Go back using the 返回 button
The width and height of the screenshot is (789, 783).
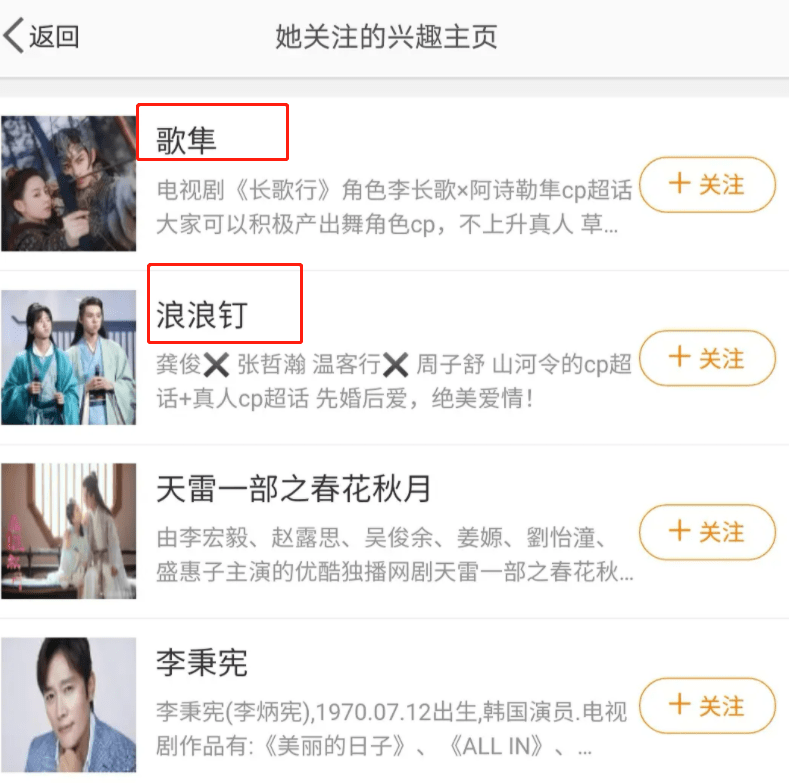(42, 37)
